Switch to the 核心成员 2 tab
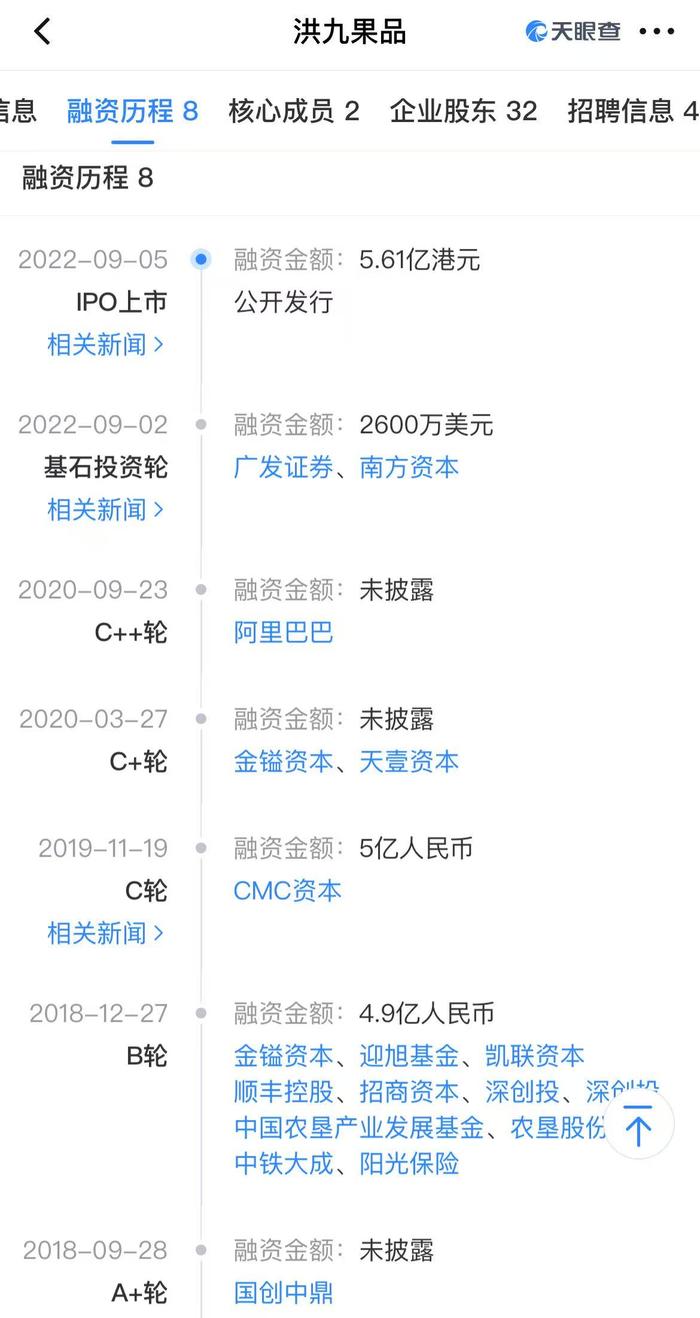The width and height of the screenshot is (700, 1318). (293, 111)
